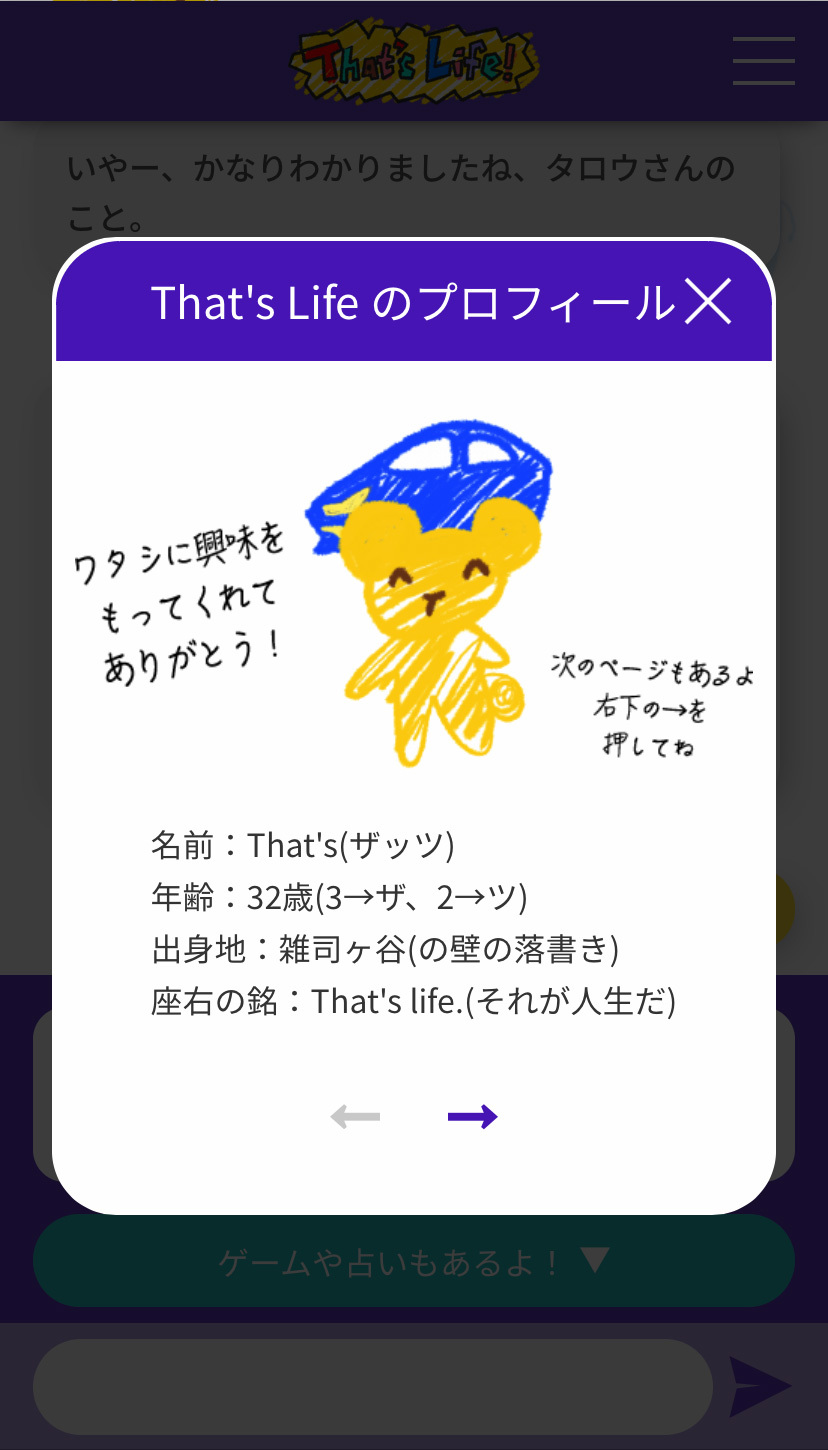The width and height of the screenshot is (828, 1450).
Task: Collapse the chevron menu at the top right
Action: pyautogui.click(x=762, y=61)
